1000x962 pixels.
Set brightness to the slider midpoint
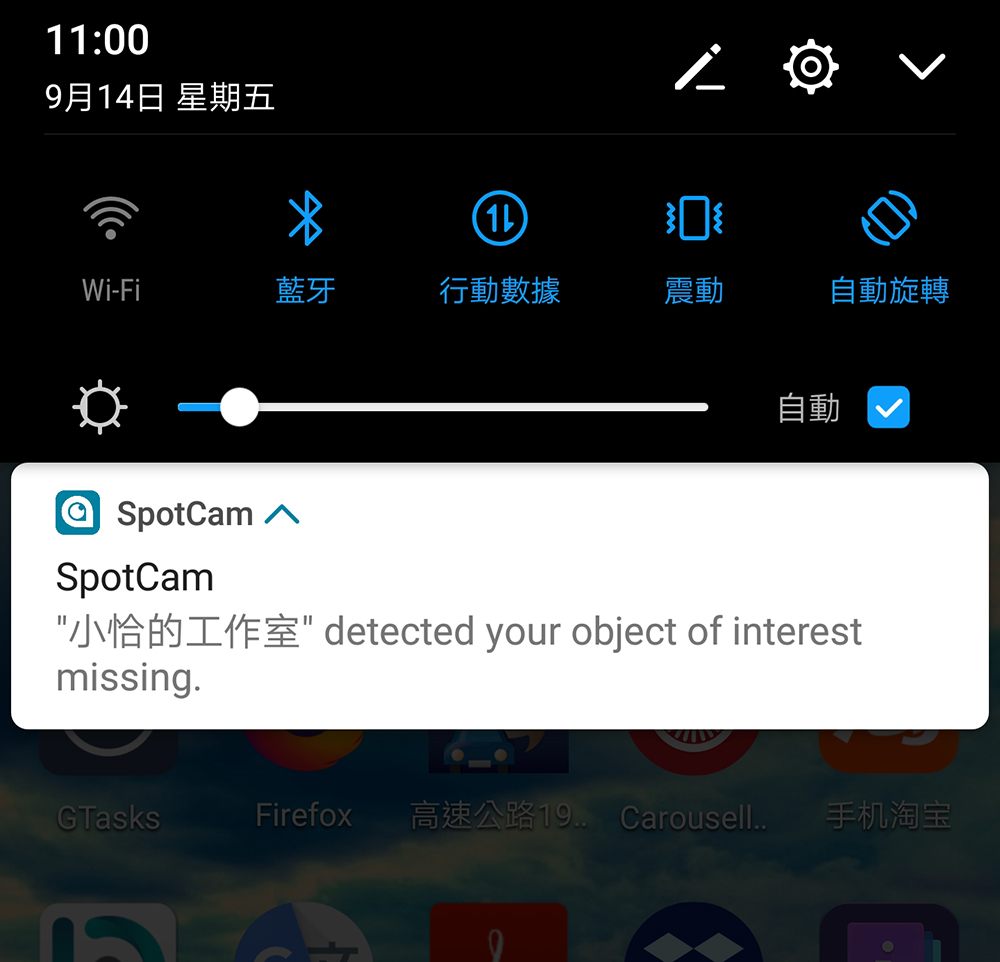[x=443, y=408]
